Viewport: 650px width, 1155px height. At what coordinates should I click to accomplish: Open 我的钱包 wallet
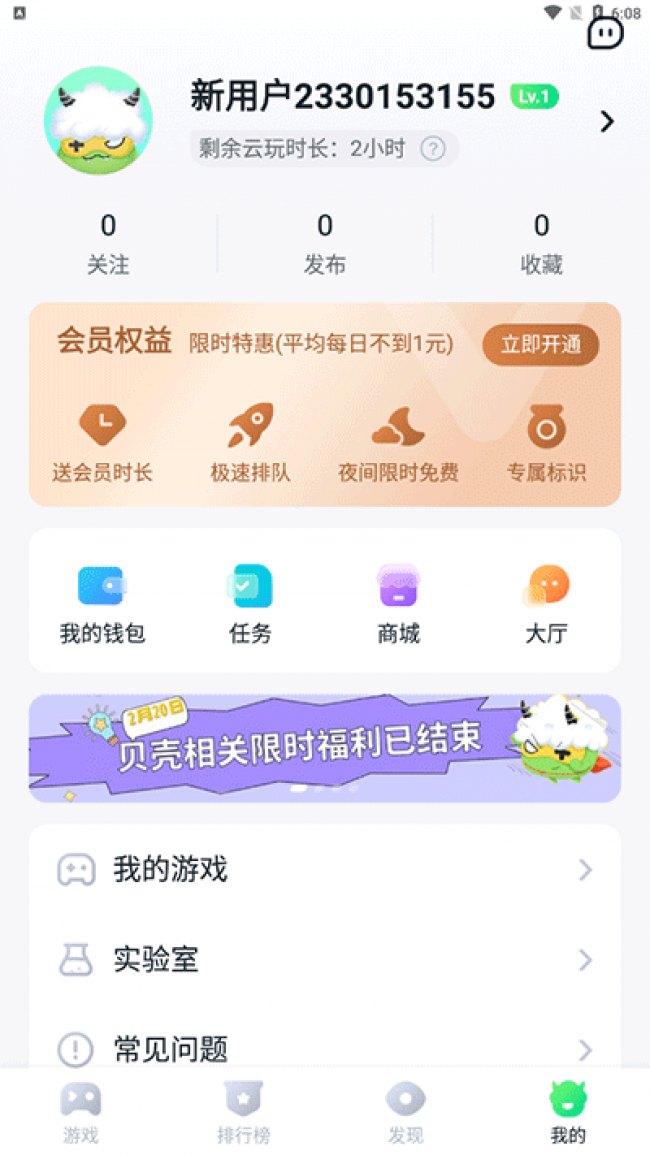[102, 603]
